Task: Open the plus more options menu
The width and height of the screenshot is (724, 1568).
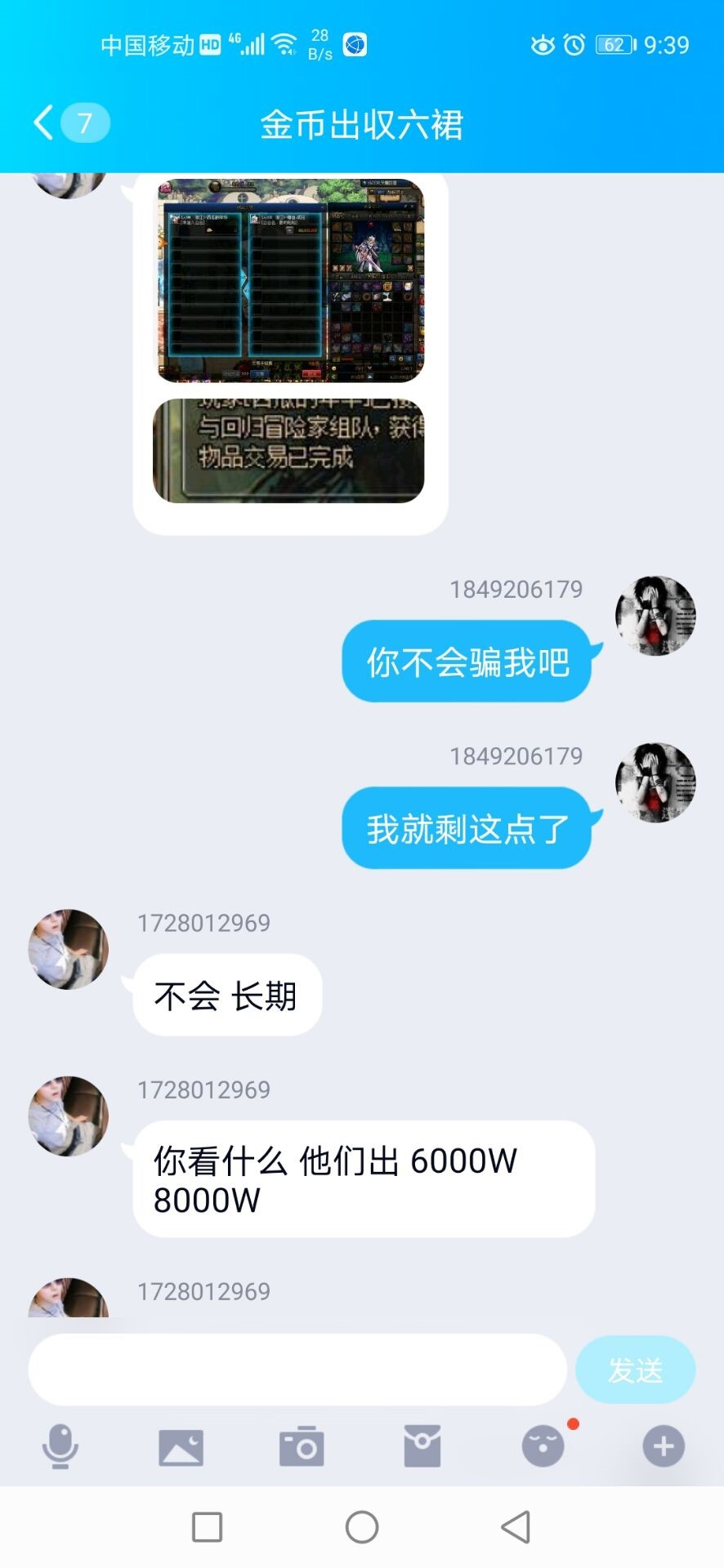Action: 663,1446
